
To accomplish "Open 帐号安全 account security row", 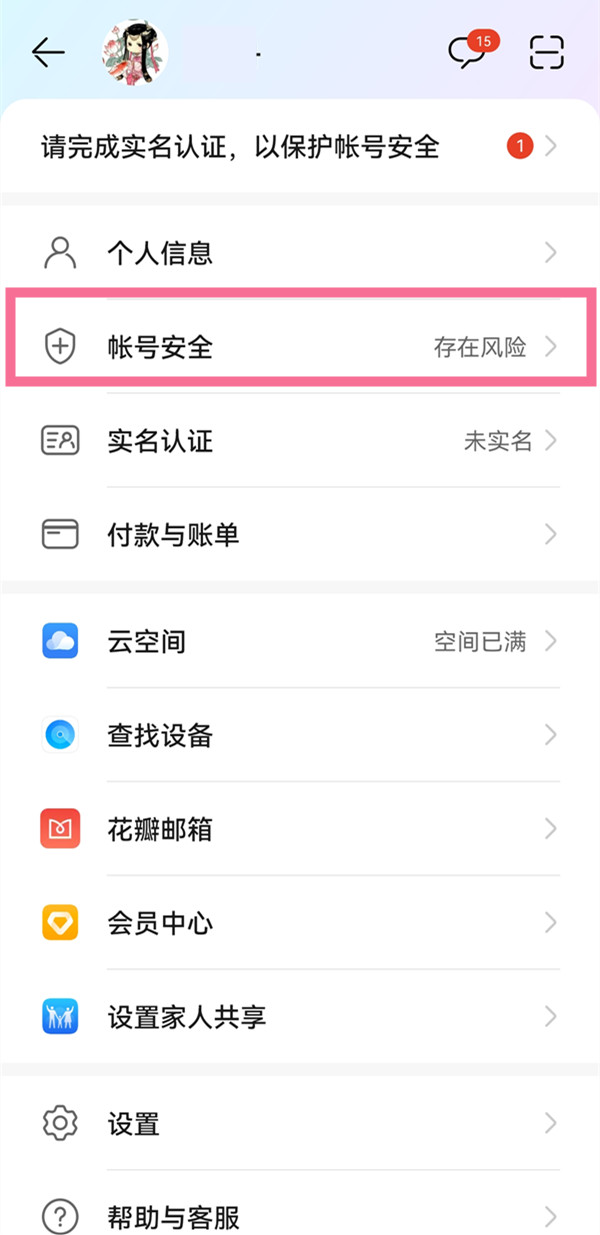I will tap(298, 347).
